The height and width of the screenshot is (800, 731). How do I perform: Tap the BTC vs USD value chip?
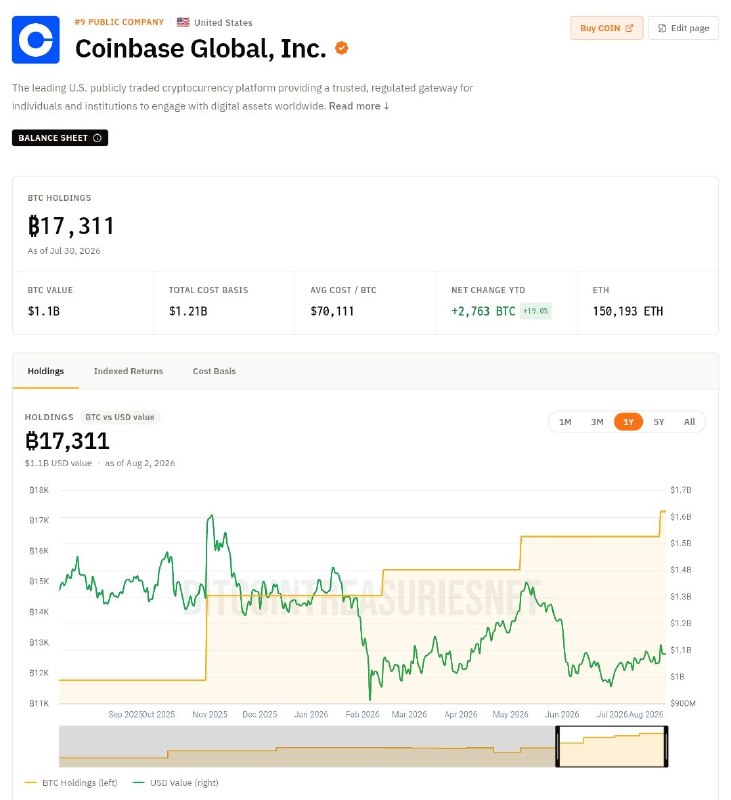tap(120, 417)
